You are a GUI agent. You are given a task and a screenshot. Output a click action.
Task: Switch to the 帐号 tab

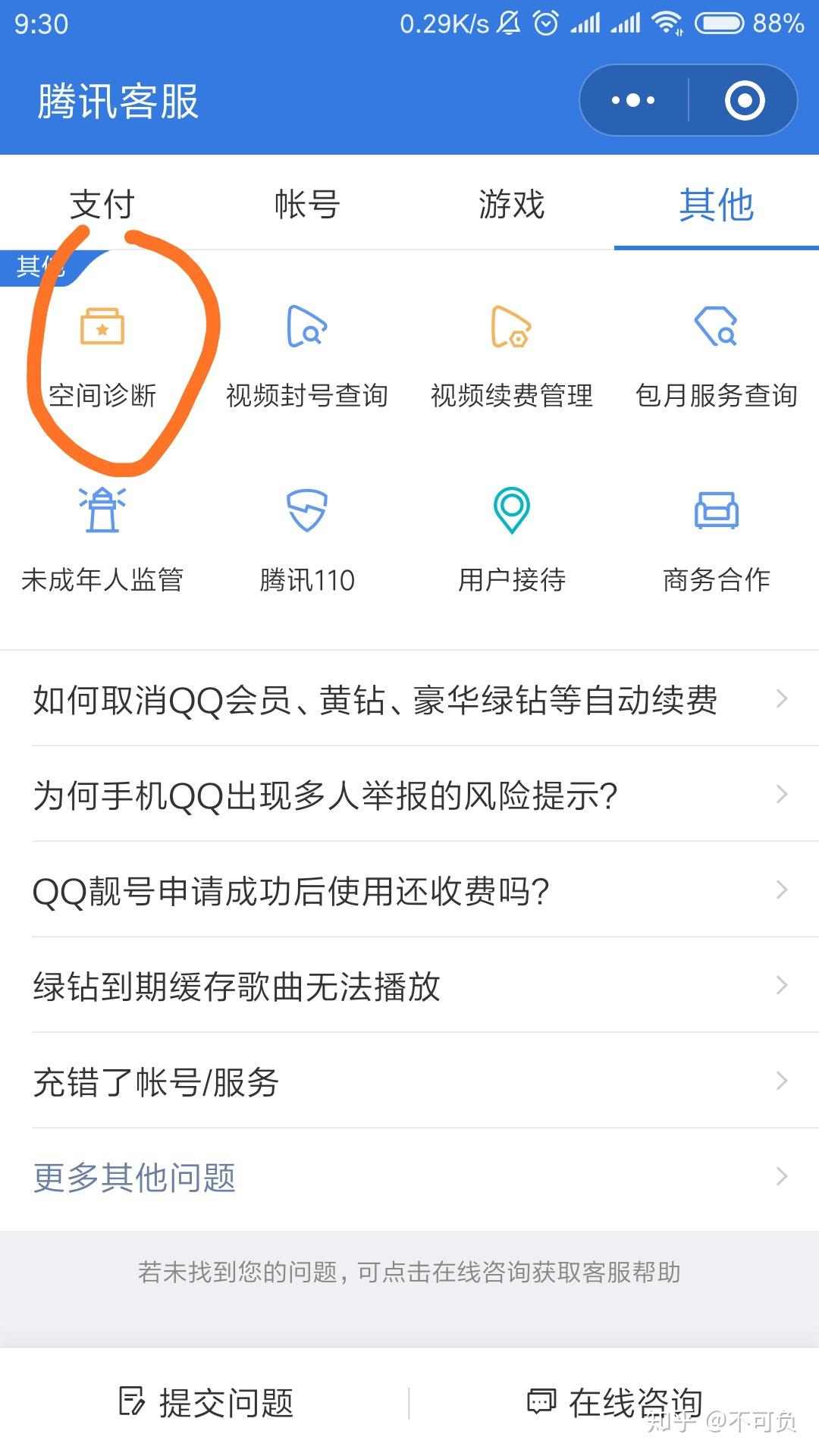[307, 205]
